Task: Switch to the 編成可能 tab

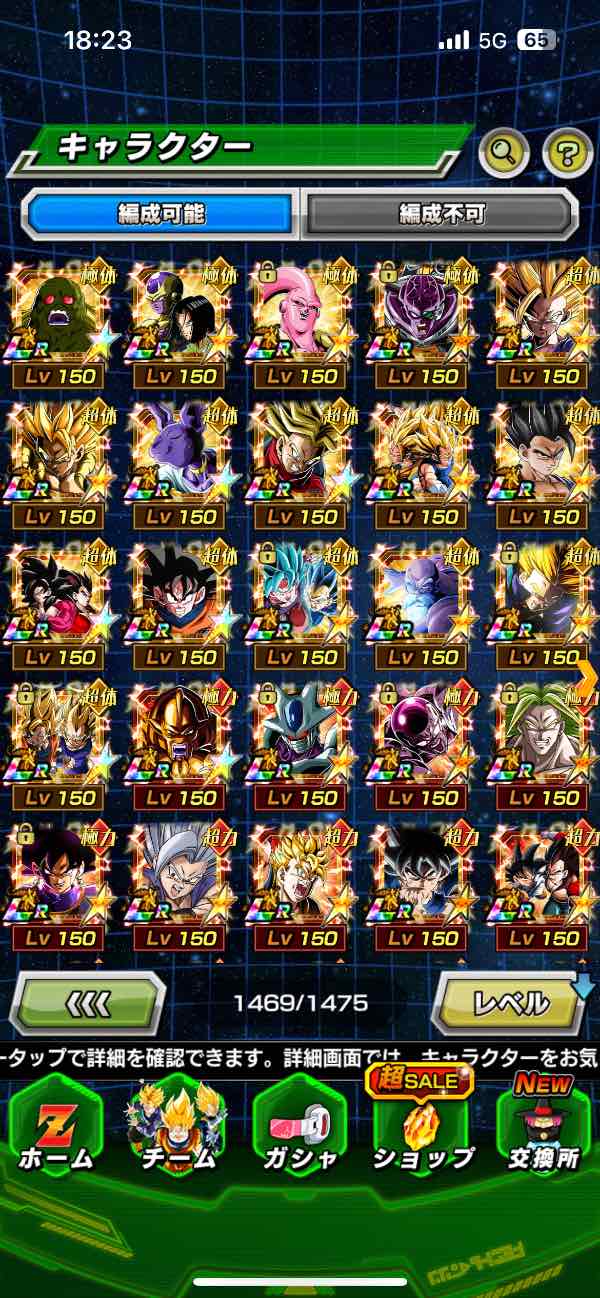Action: [161, 213]
